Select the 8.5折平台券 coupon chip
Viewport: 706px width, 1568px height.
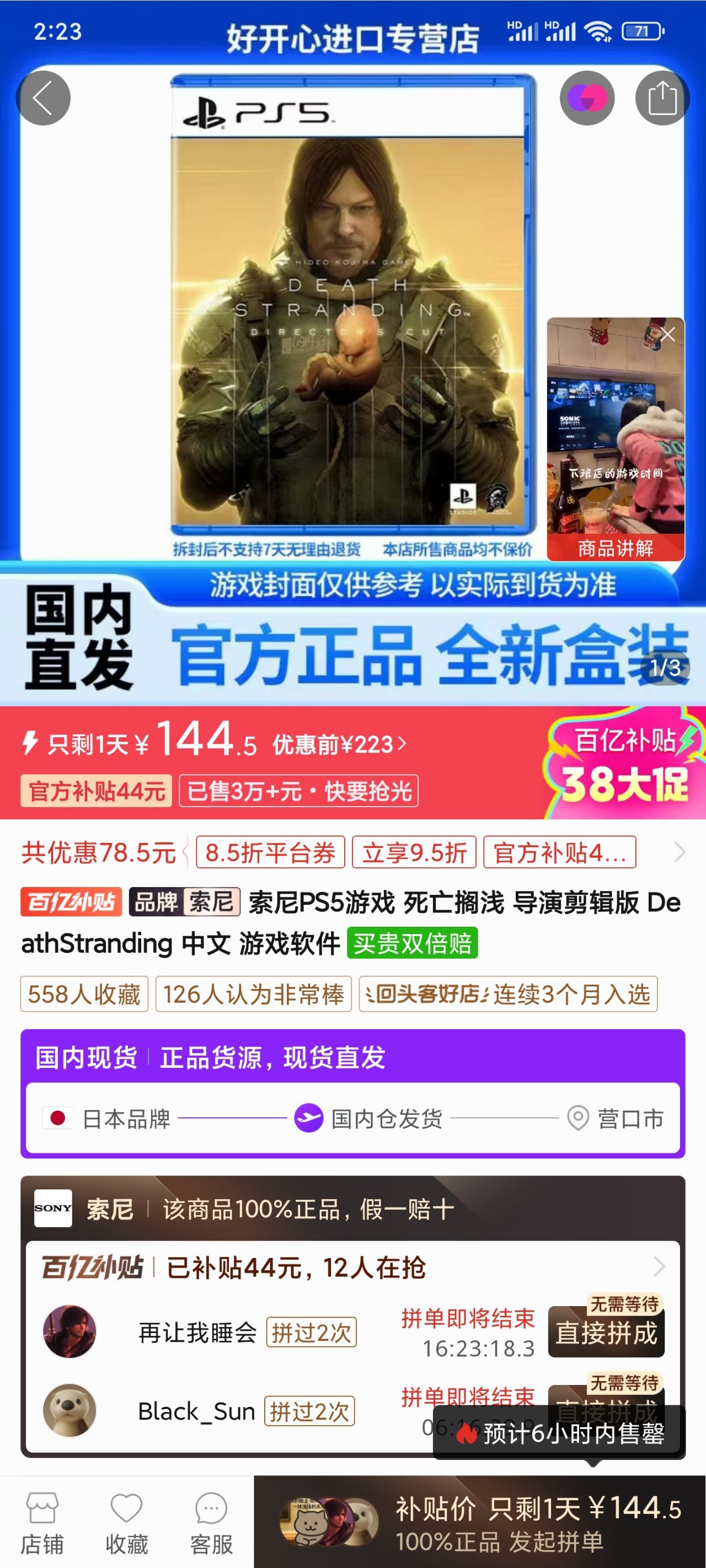pyautogui.click(x=270, y=852)
